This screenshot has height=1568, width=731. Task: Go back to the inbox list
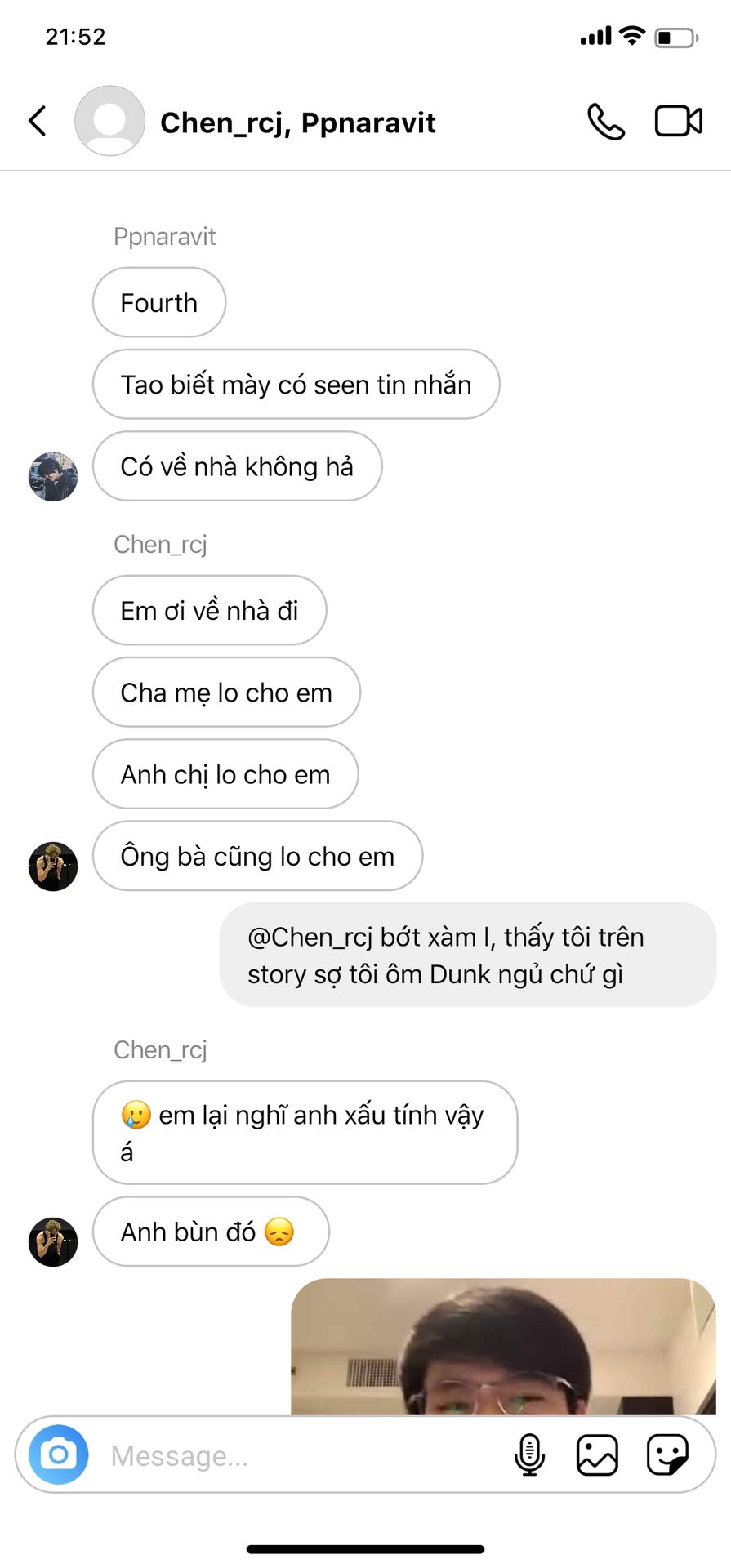tap(38, 122)
